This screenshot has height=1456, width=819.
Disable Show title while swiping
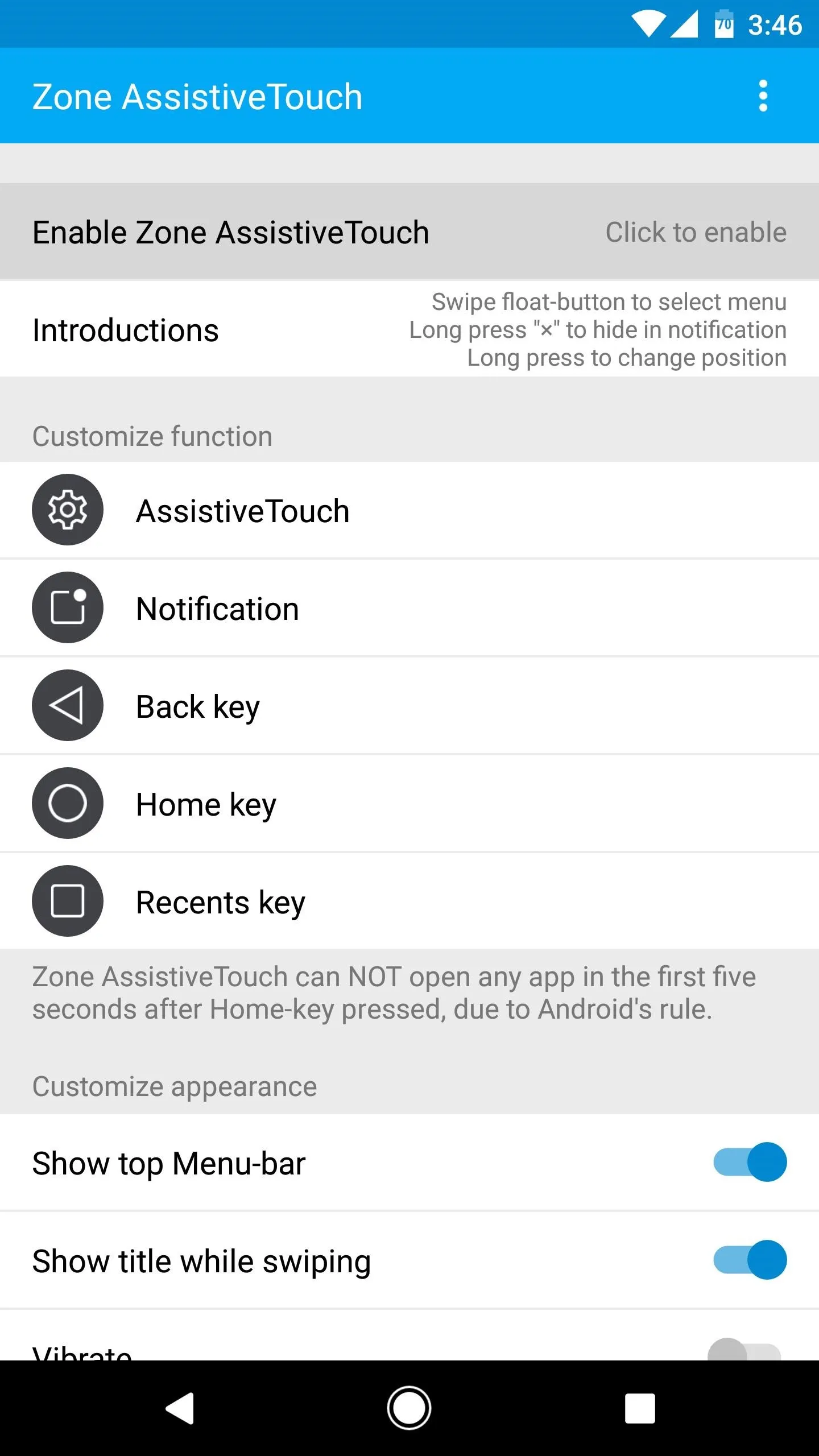click(x=750, y=1260)
